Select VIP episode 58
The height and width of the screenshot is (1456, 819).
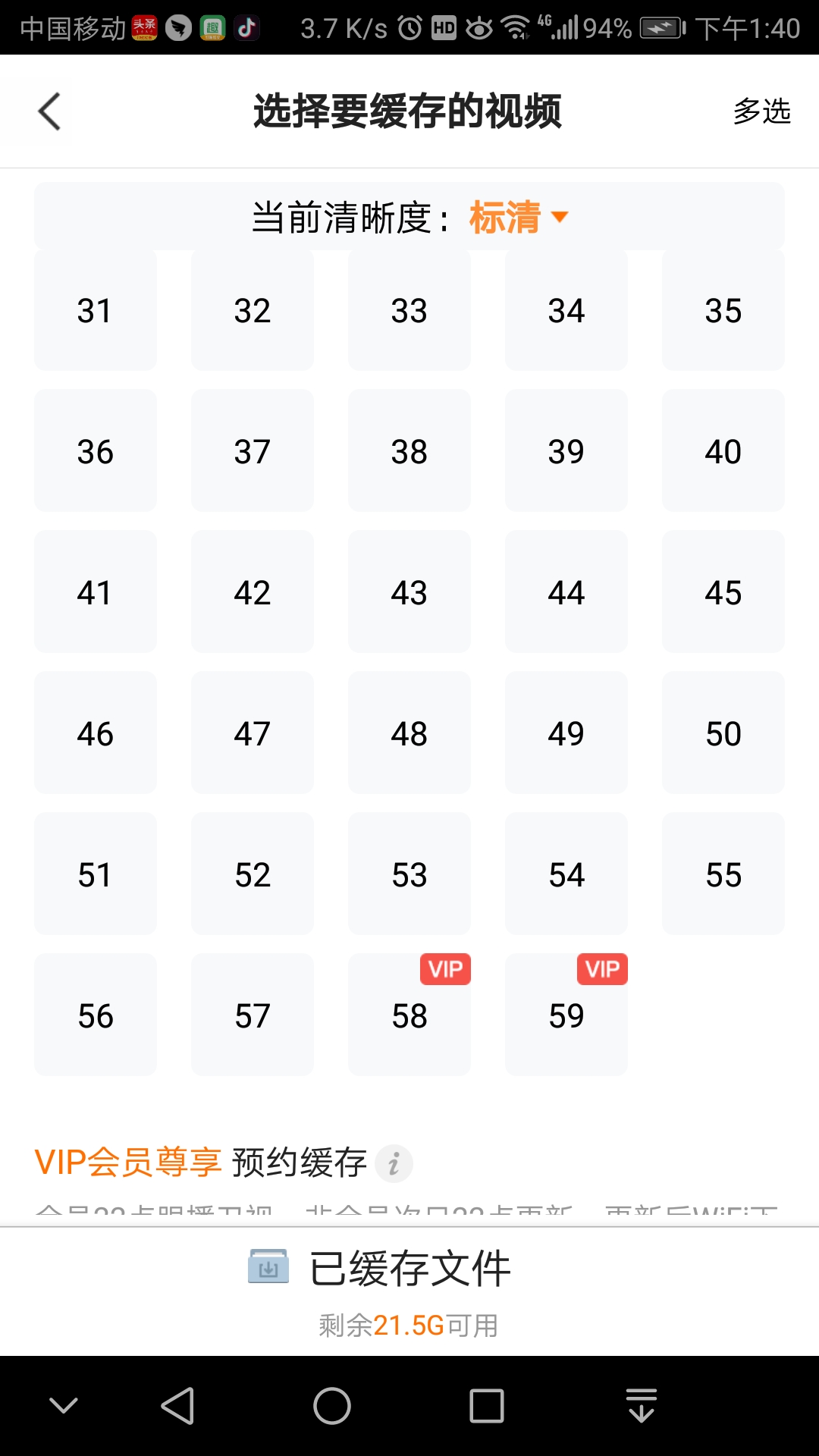click(409, 1015)
